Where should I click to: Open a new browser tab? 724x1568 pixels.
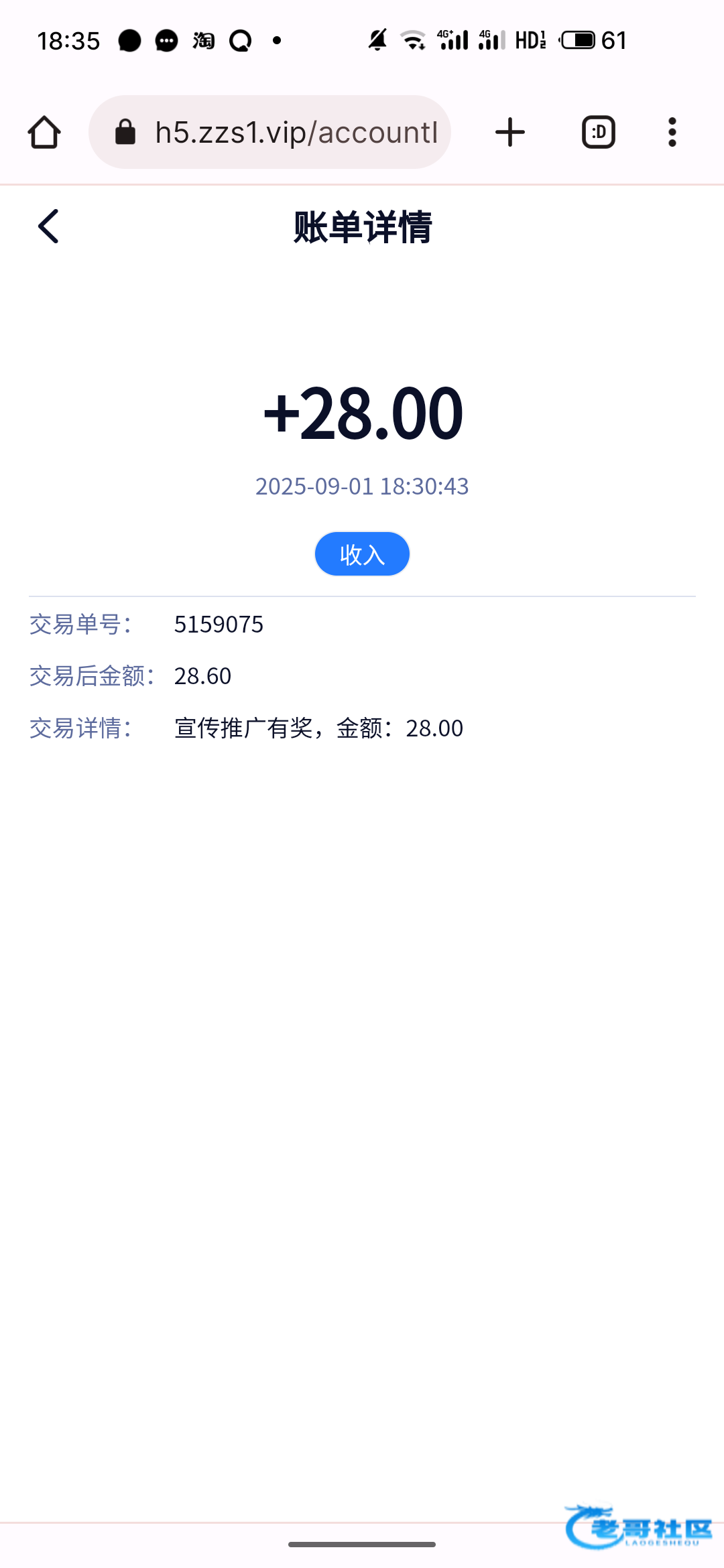tap(509, 132)
